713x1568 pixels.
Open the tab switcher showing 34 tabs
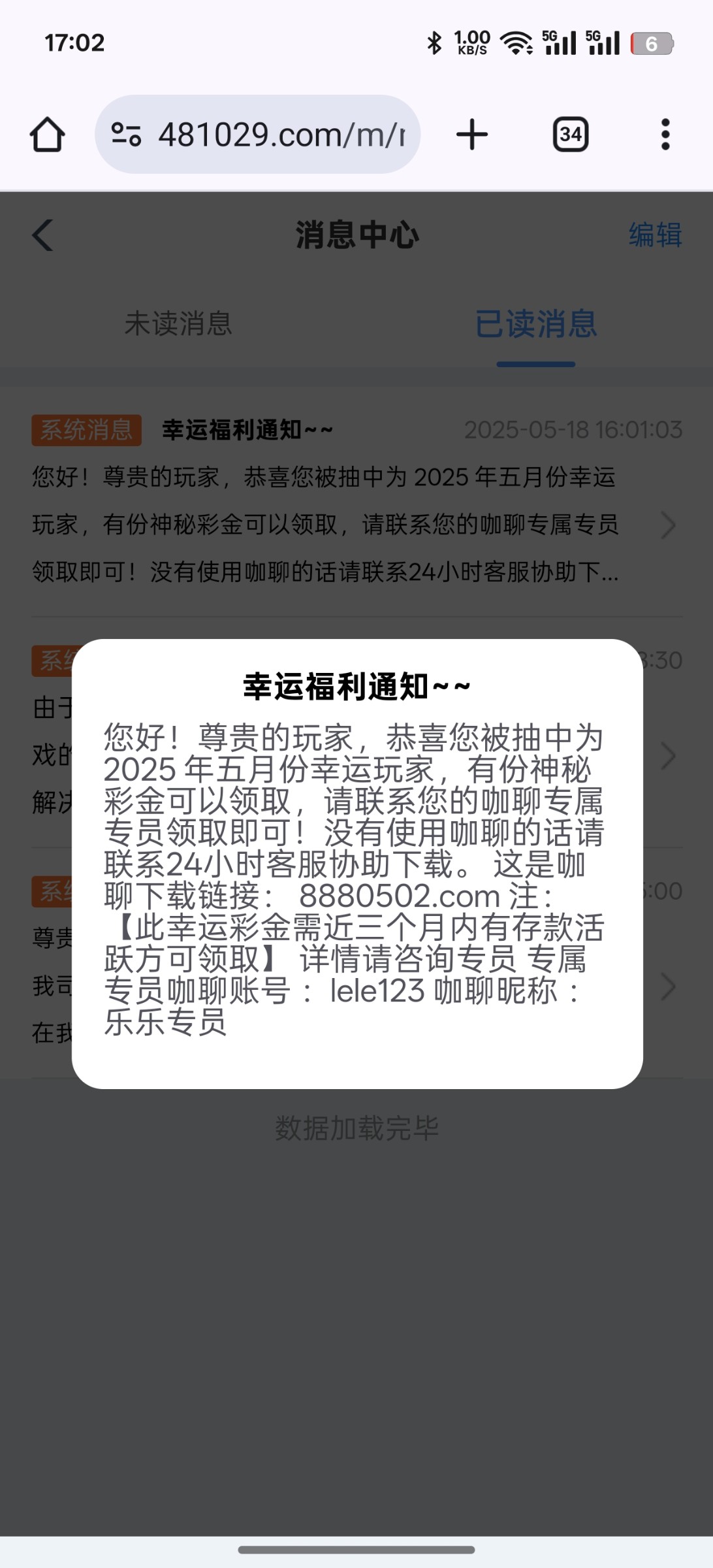tap(570, 134)
